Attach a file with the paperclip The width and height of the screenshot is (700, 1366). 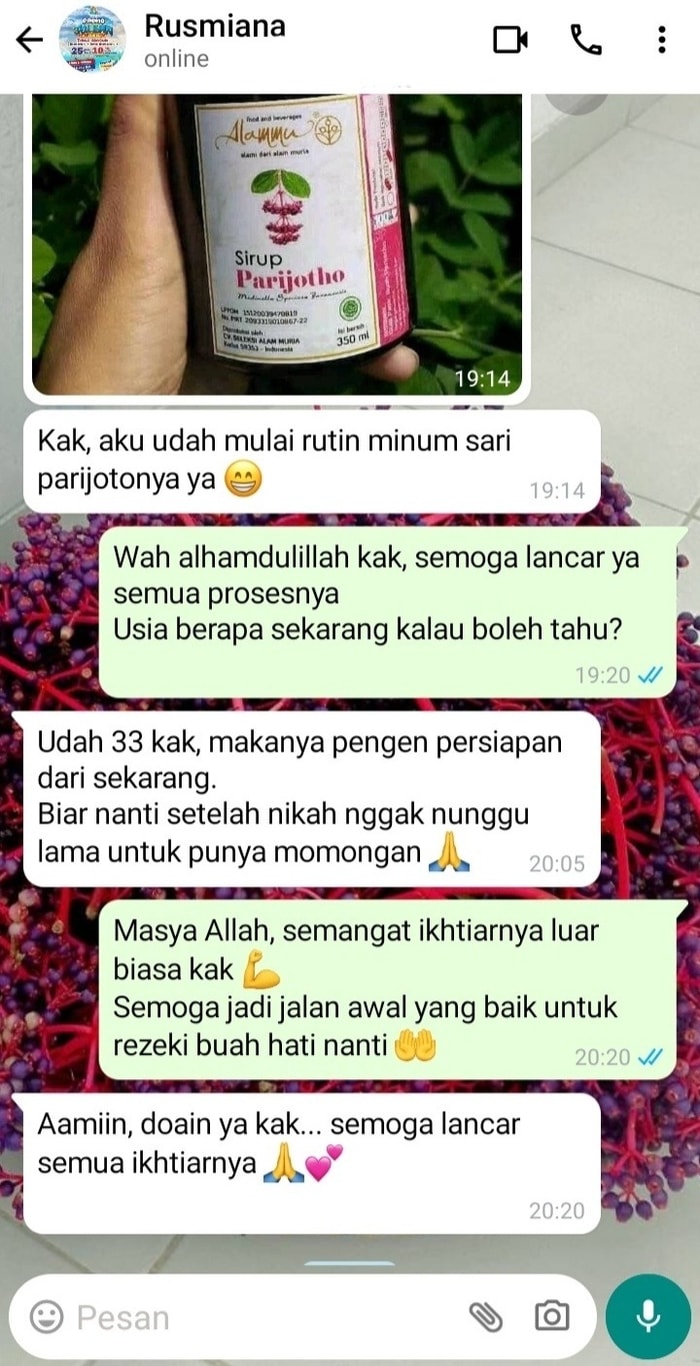pyautogui.click(x=486, y=1316)
